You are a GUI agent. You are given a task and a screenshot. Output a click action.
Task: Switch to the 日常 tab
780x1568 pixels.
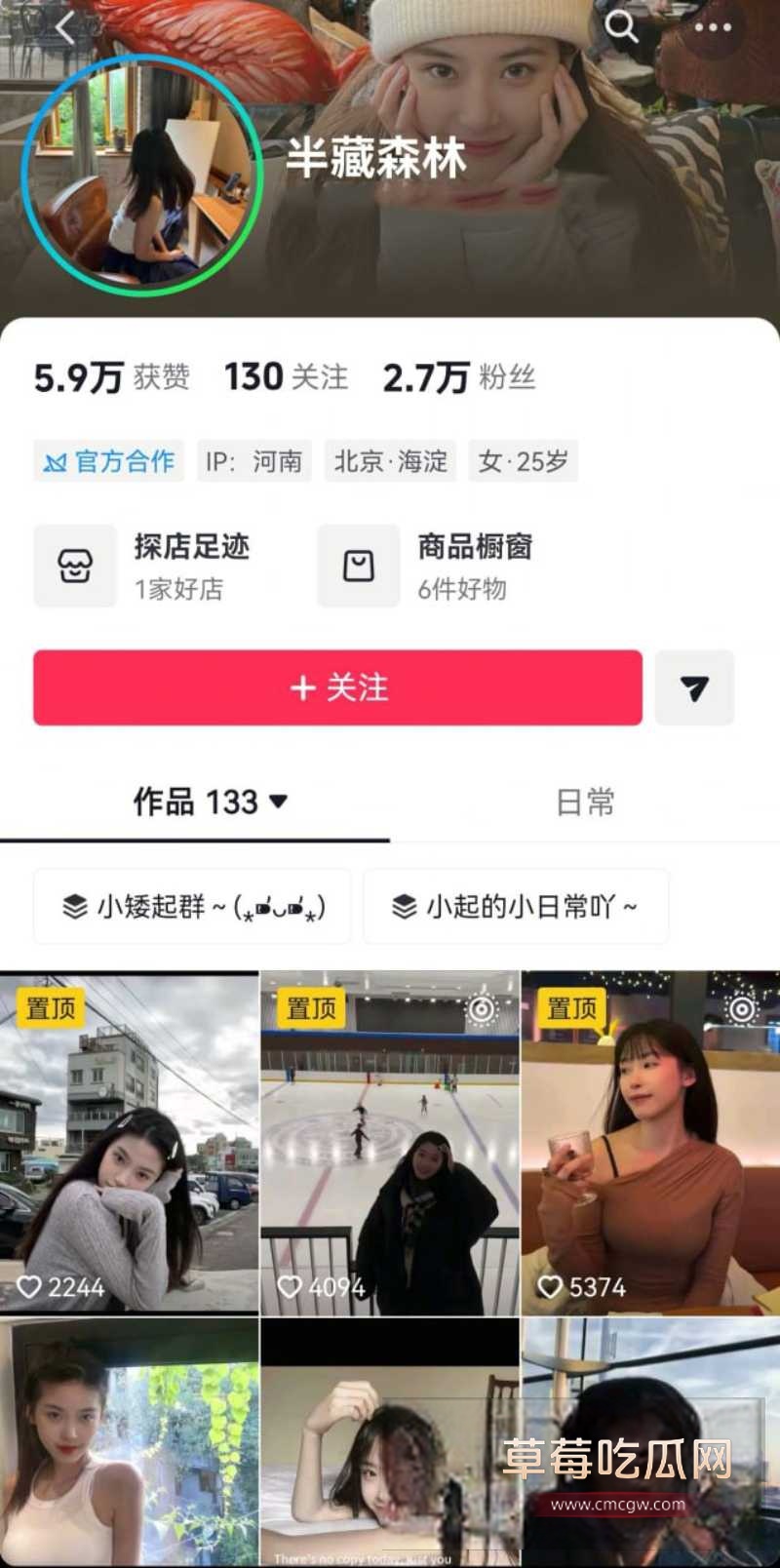(x=585, y=800)
